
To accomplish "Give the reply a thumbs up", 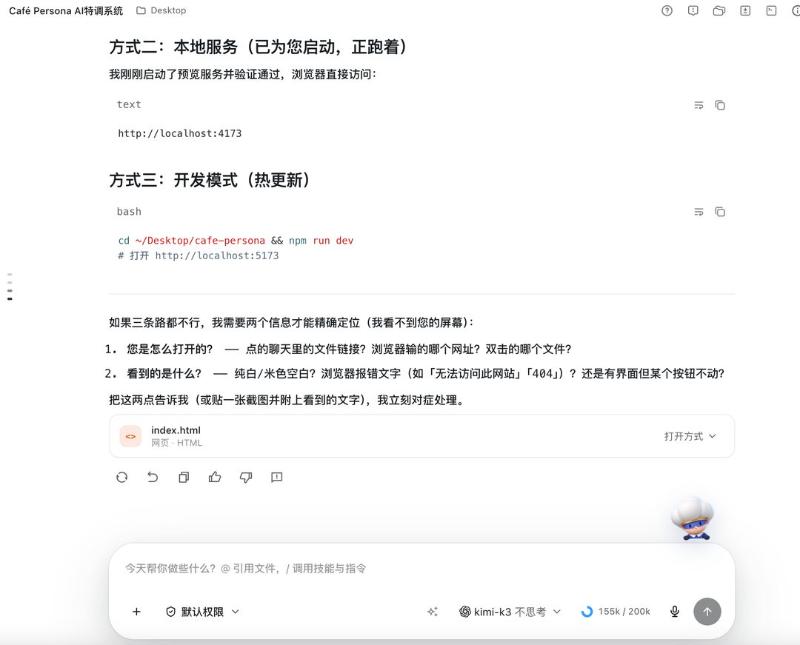I will tap(215, 477).
